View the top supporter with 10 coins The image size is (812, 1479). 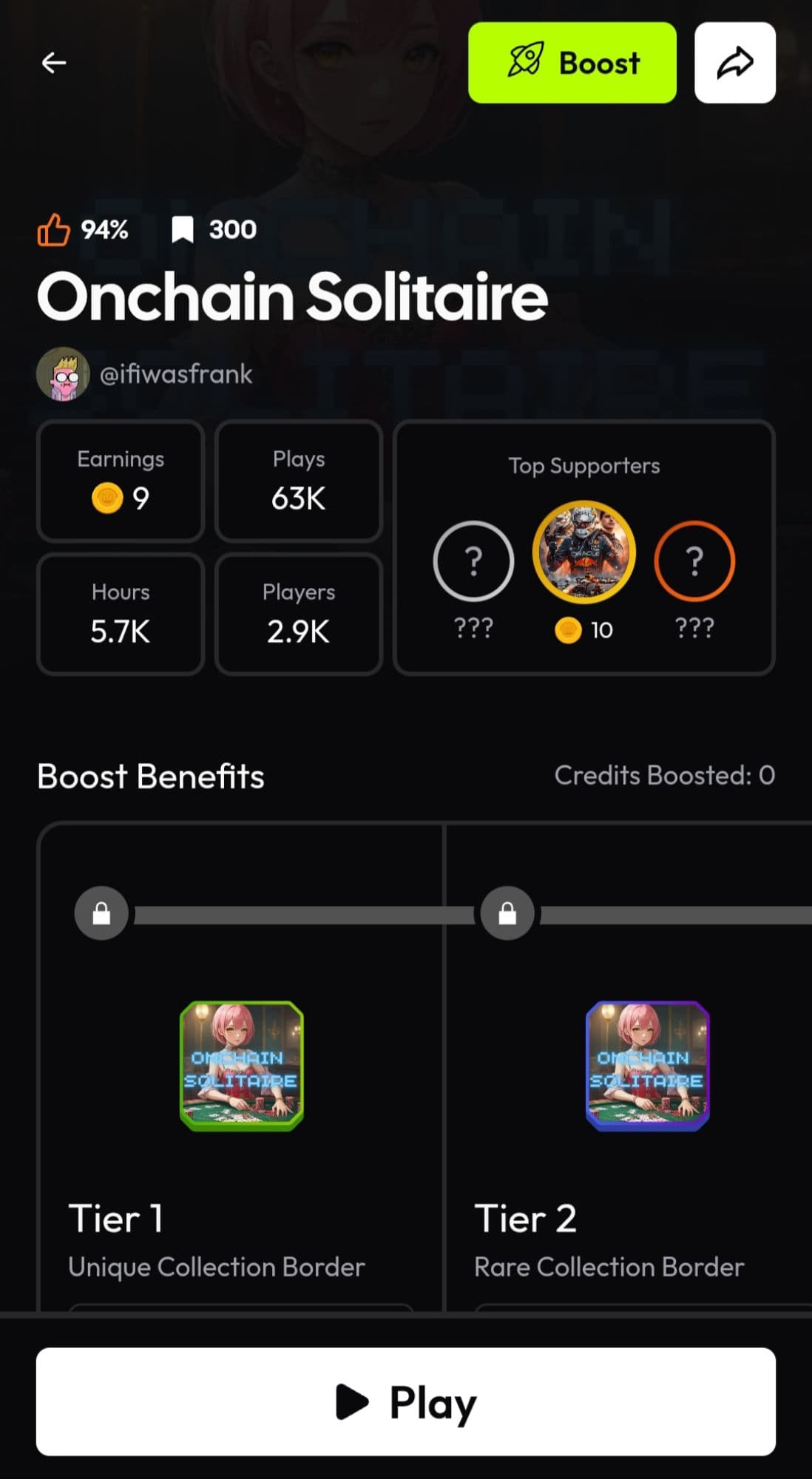[x=583, y=552]
